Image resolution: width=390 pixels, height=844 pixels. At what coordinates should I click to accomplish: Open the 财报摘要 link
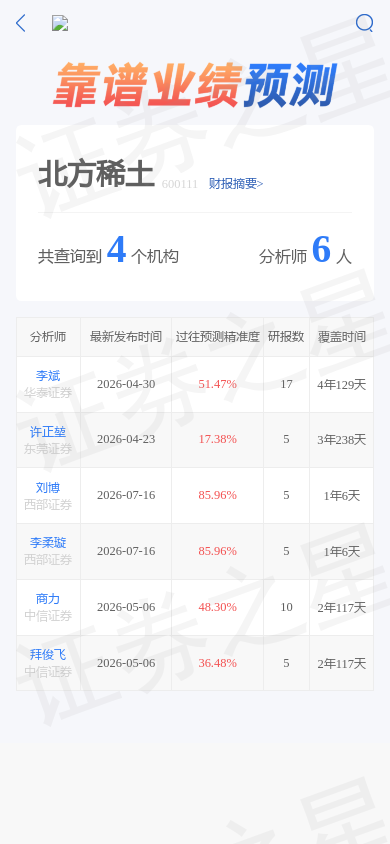pos(236,184)
